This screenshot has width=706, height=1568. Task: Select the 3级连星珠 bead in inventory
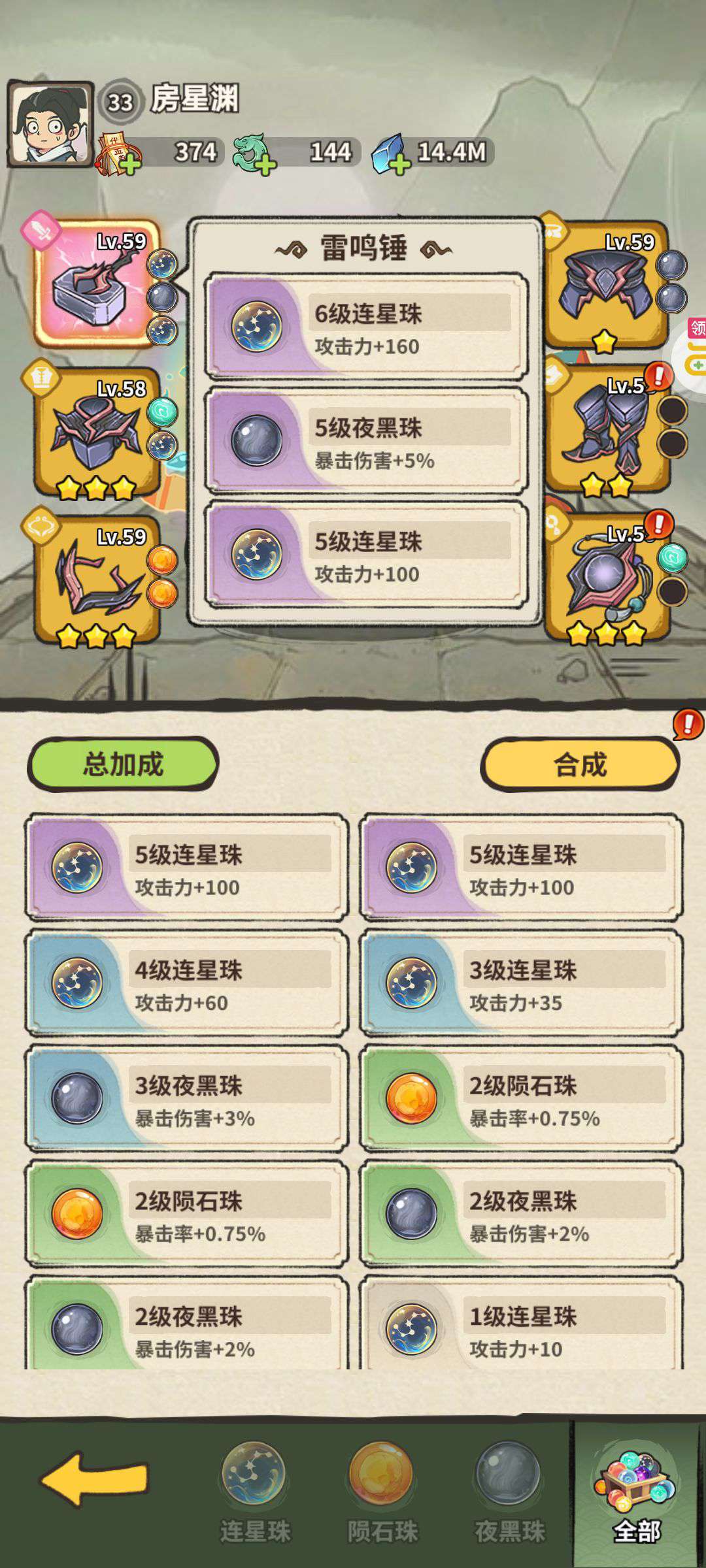[522, 983]
